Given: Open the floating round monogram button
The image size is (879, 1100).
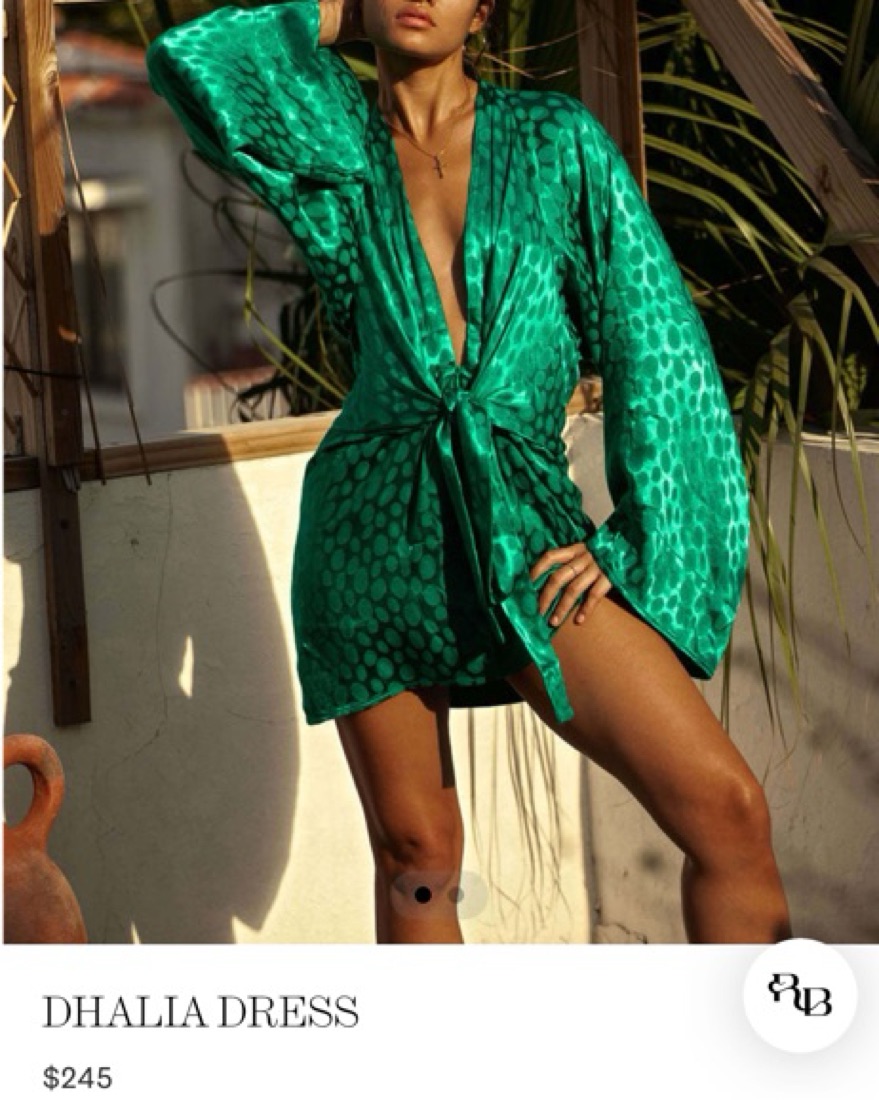Looking at the screenshot, I should pyautogui.click(x=799, y=995).
